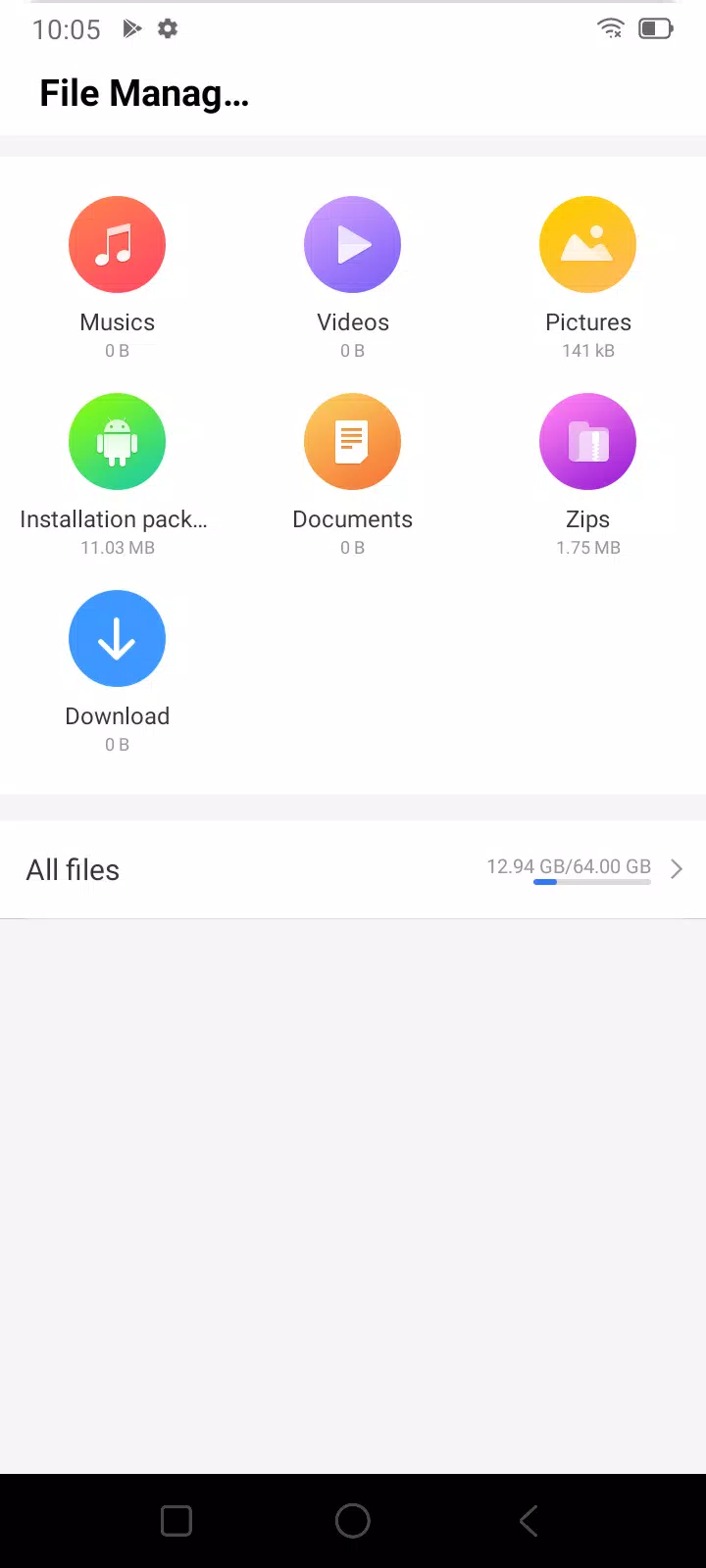Screen dimensions: 706x1568
Task: Open the Documents category icon
Action: point(352,441)
